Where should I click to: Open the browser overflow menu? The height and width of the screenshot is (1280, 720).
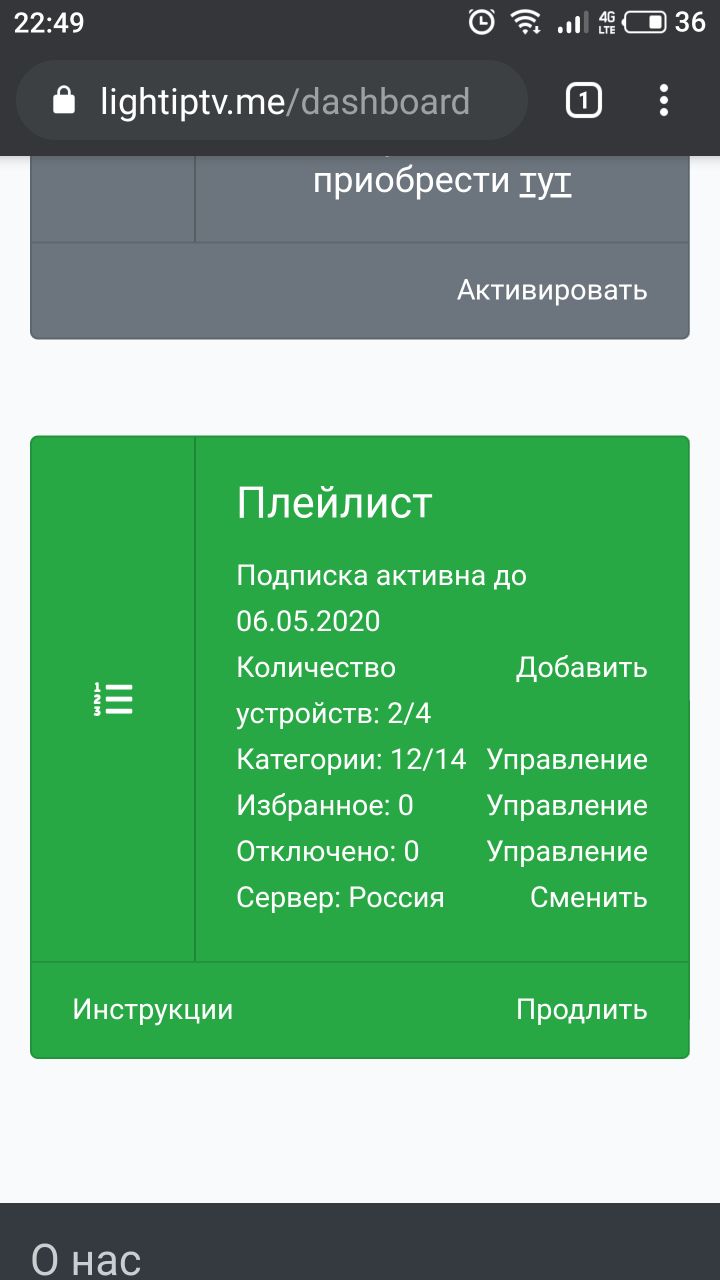(663, 101)
